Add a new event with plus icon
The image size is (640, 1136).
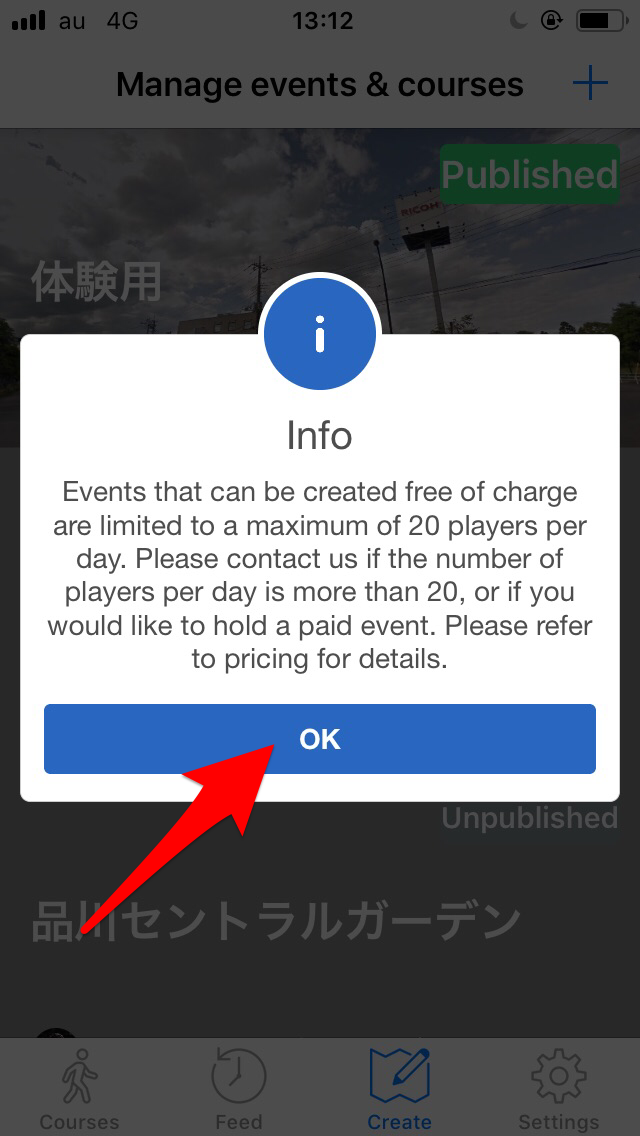590,83
